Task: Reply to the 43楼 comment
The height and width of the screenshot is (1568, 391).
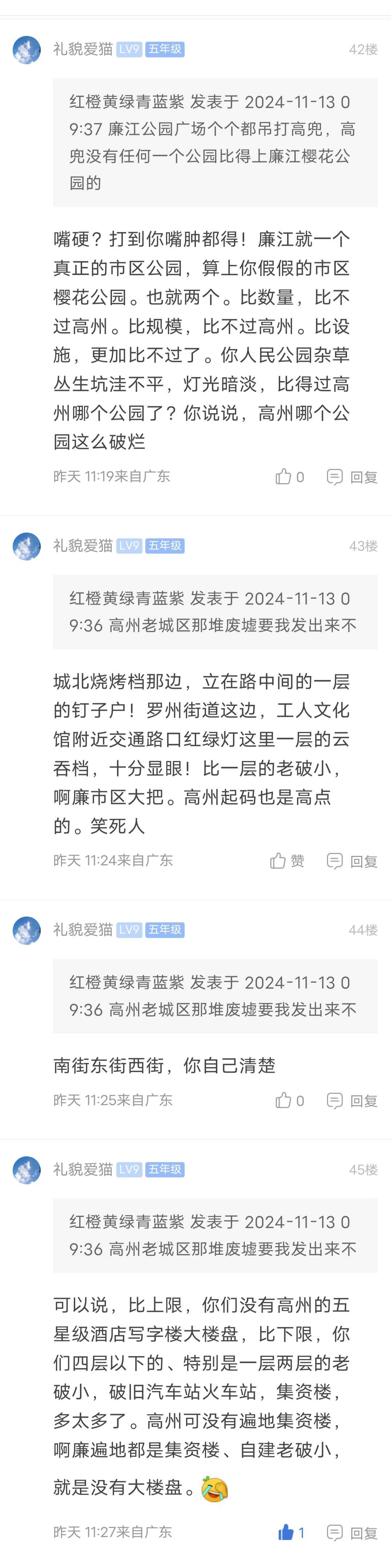Action: pos(352,861)
